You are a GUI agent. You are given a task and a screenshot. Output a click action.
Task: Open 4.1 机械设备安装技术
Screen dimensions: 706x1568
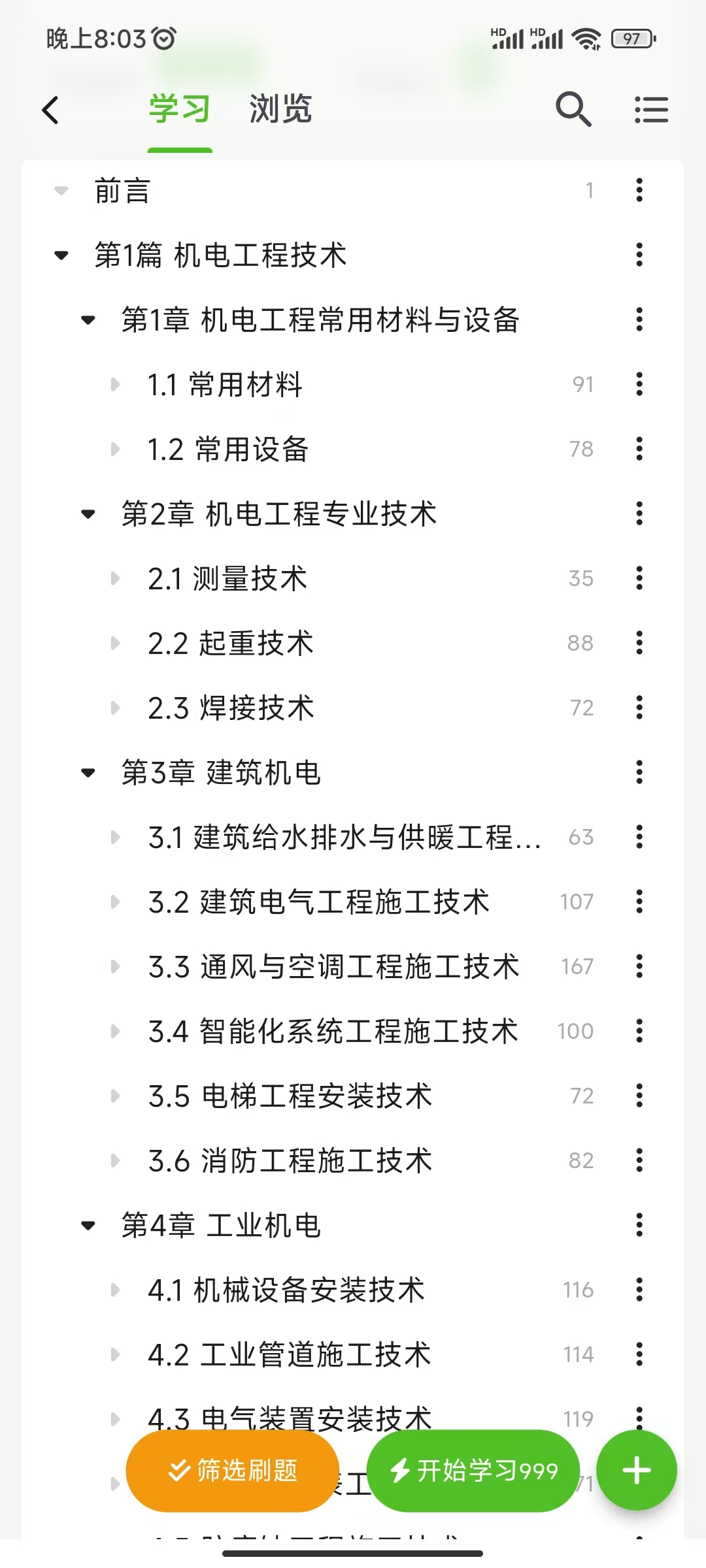[x=286, y=1290]
